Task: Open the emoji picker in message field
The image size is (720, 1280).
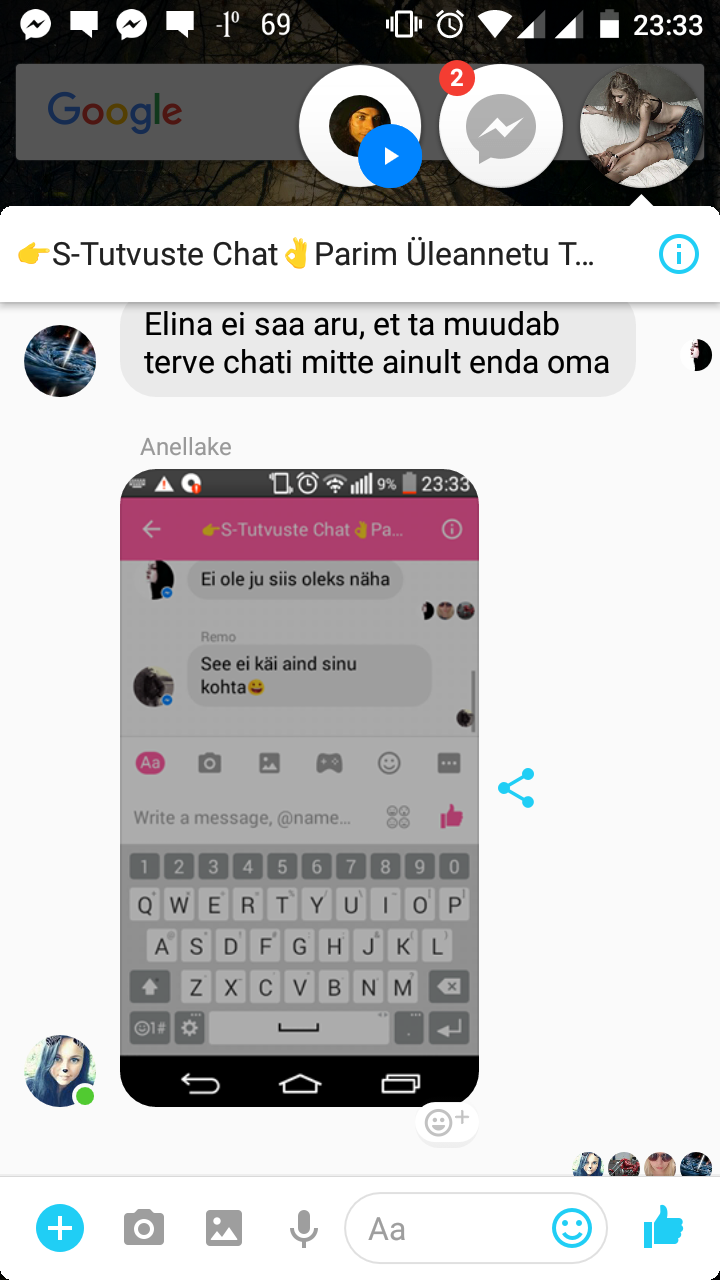Action: point(572,1228)
